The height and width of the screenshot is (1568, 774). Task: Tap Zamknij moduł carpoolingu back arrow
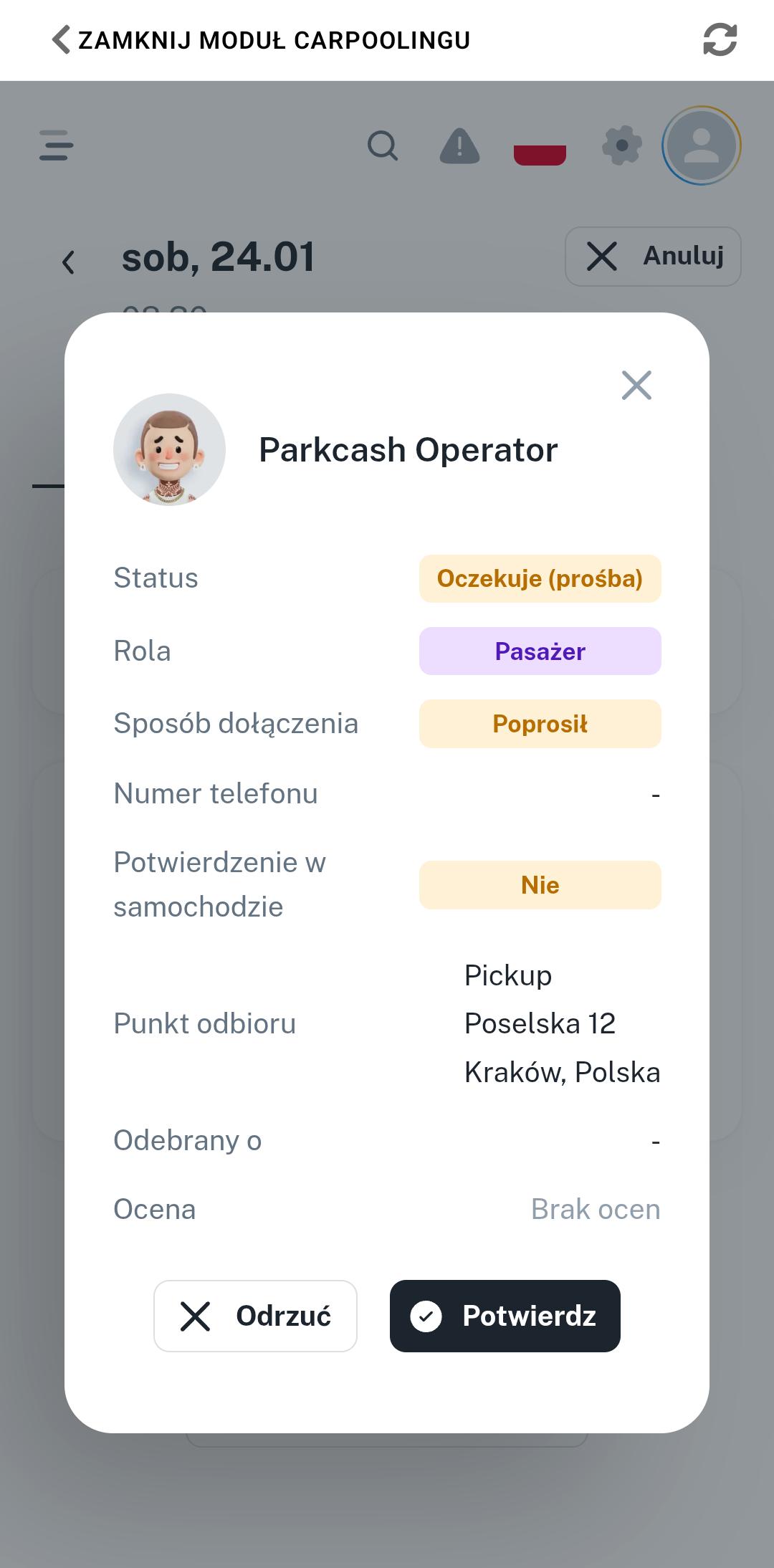coord(62,39)
